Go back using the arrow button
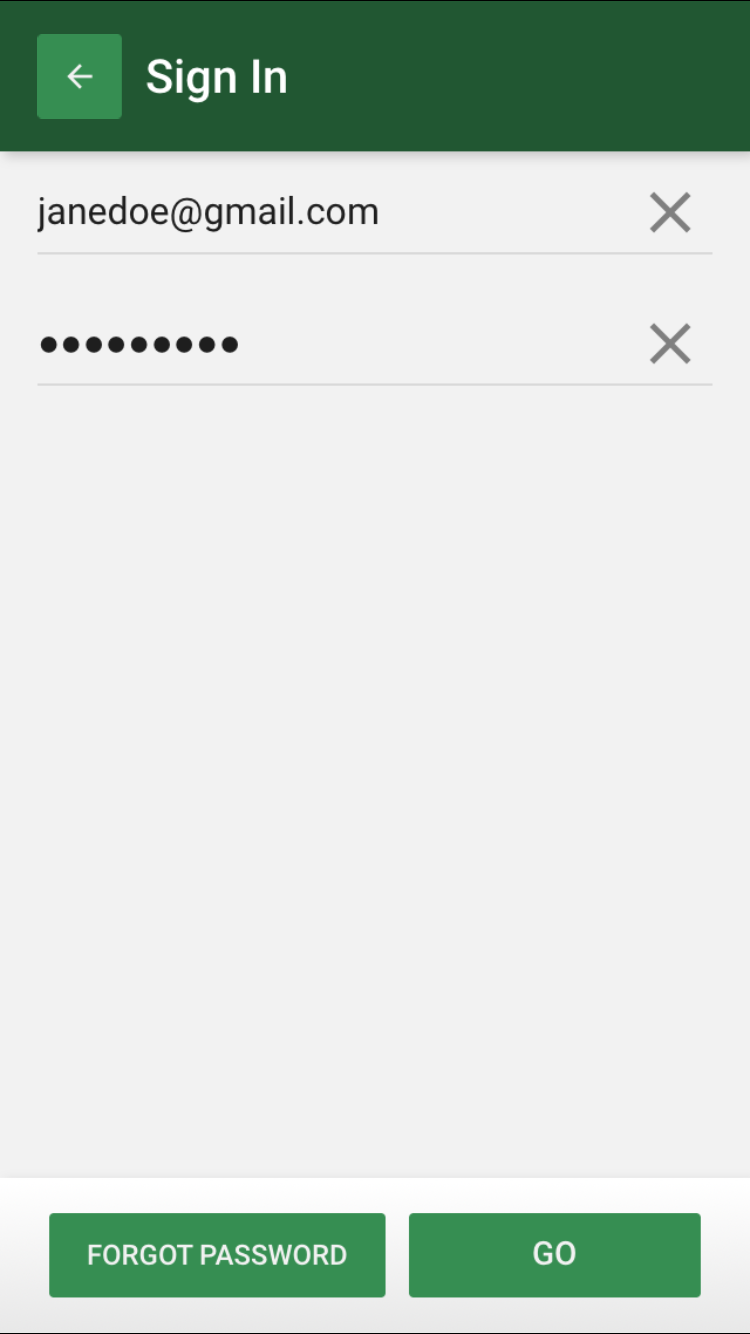750x1334 pixels. tap(79, 76)
